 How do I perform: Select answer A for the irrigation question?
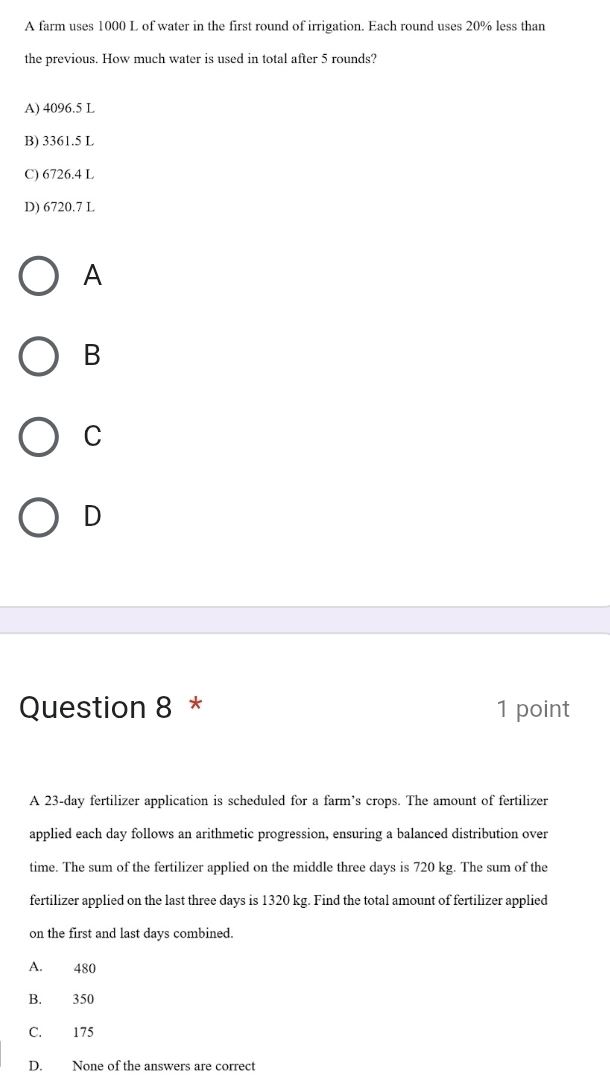[38, 275]
